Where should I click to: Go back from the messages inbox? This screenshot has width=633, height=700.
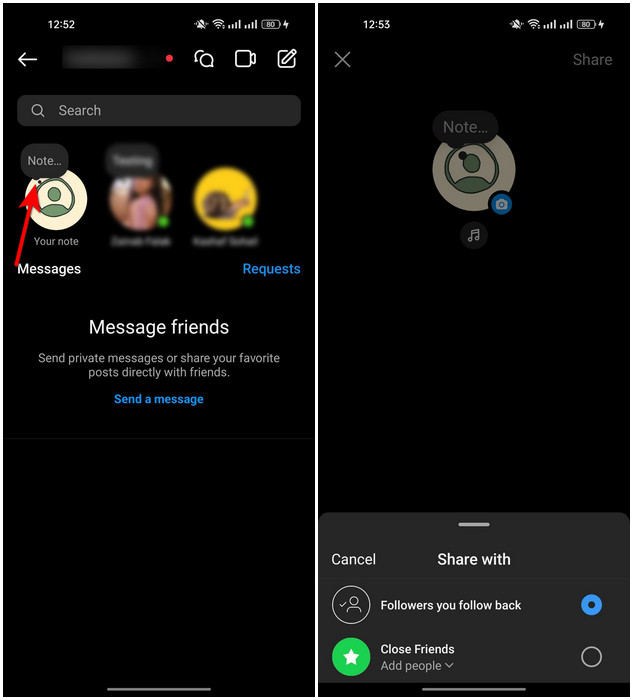pyautogui.click(x=27, y=60)
